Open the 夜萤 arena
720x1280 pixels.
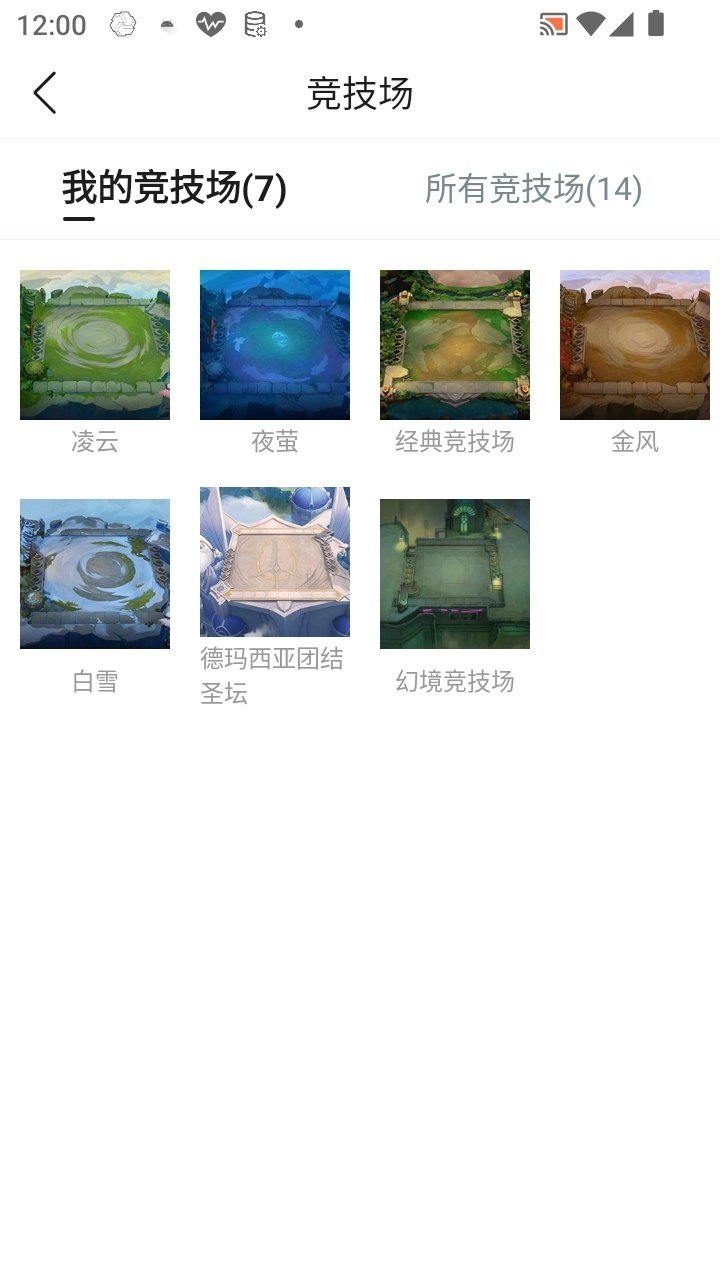pos(274,344)
